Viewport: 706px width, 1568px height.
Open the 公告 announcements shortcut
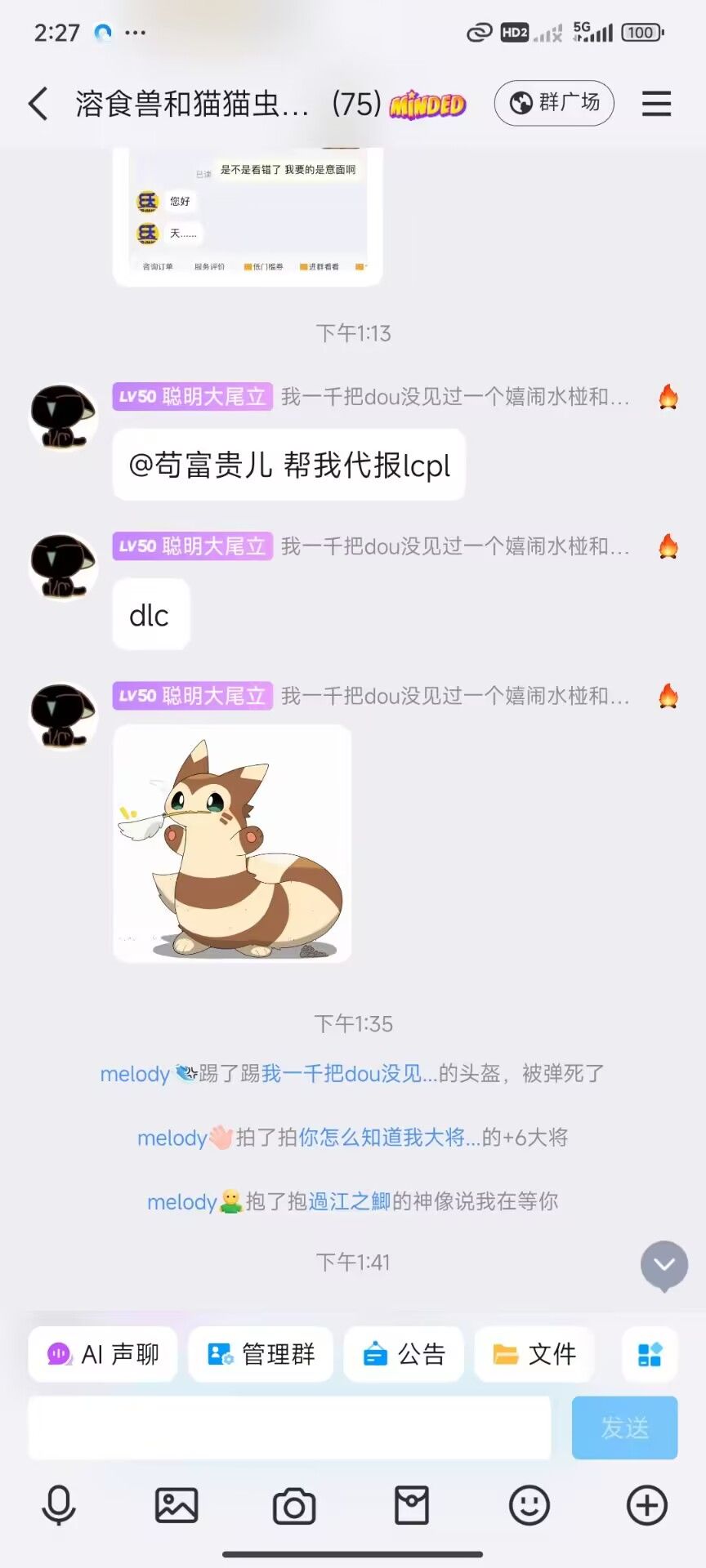tap(404, 1355)
